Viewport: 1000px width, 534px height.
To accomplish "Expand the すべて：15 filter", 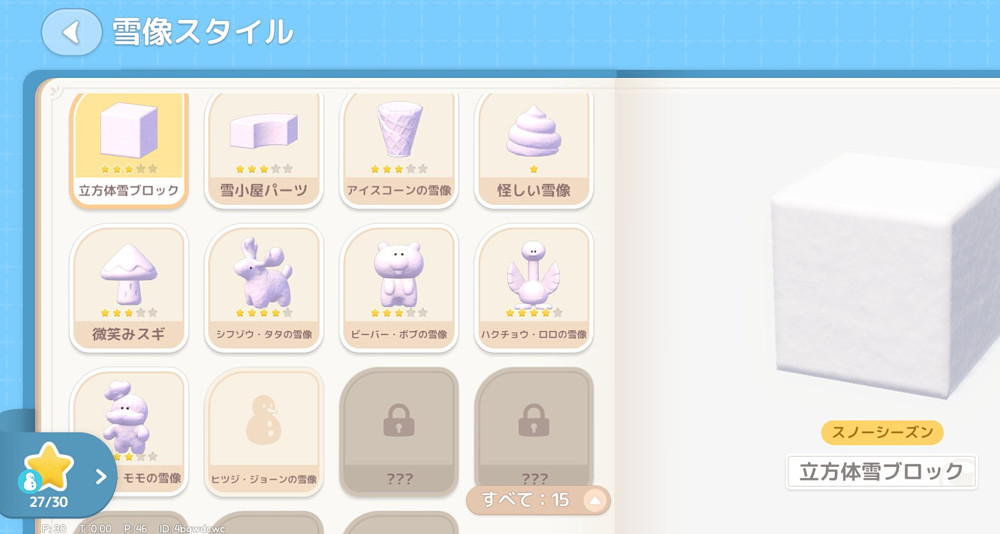I will pos(537,500).
